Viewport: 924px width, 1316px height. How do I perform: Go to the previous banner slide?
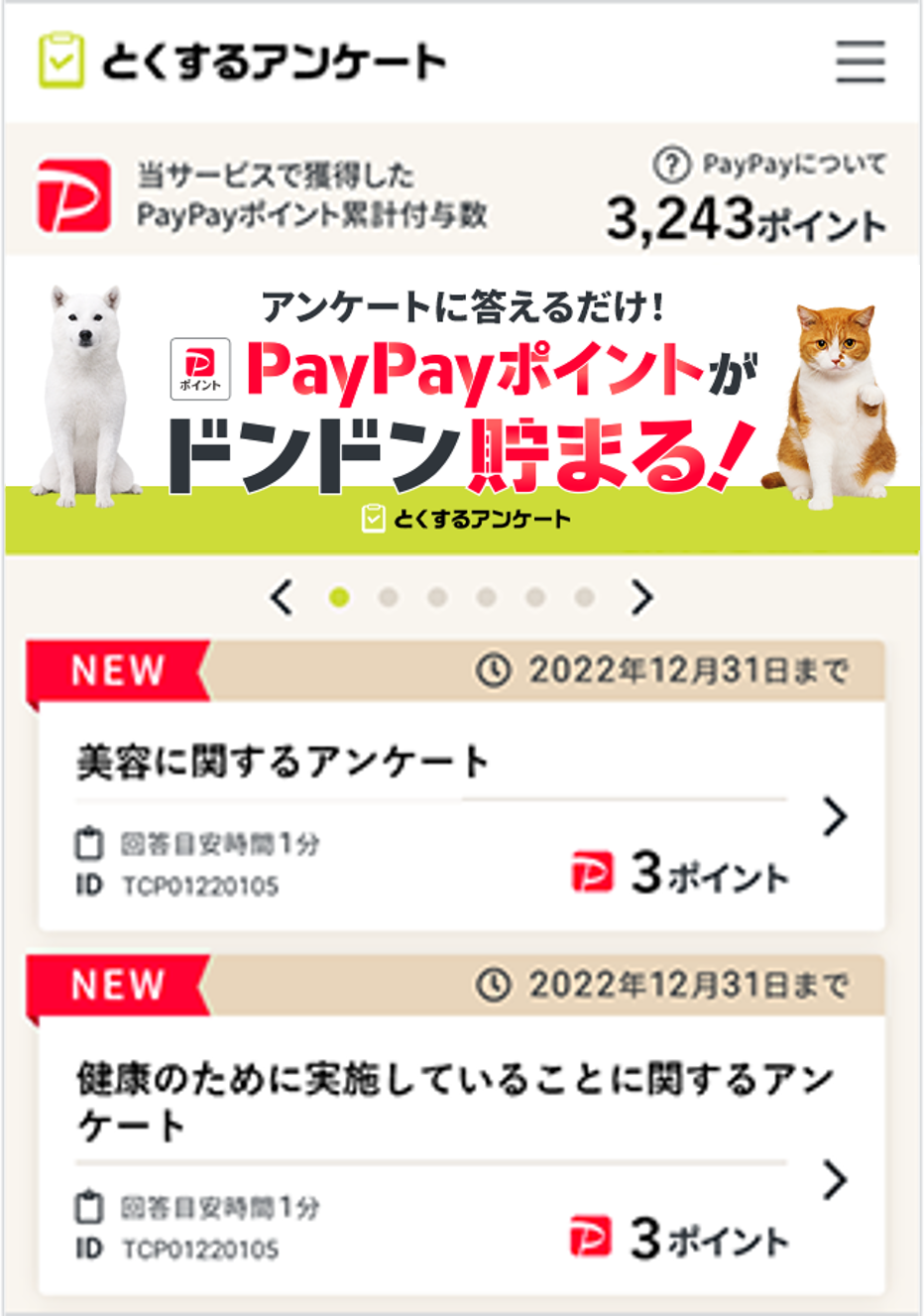(283, 598)
